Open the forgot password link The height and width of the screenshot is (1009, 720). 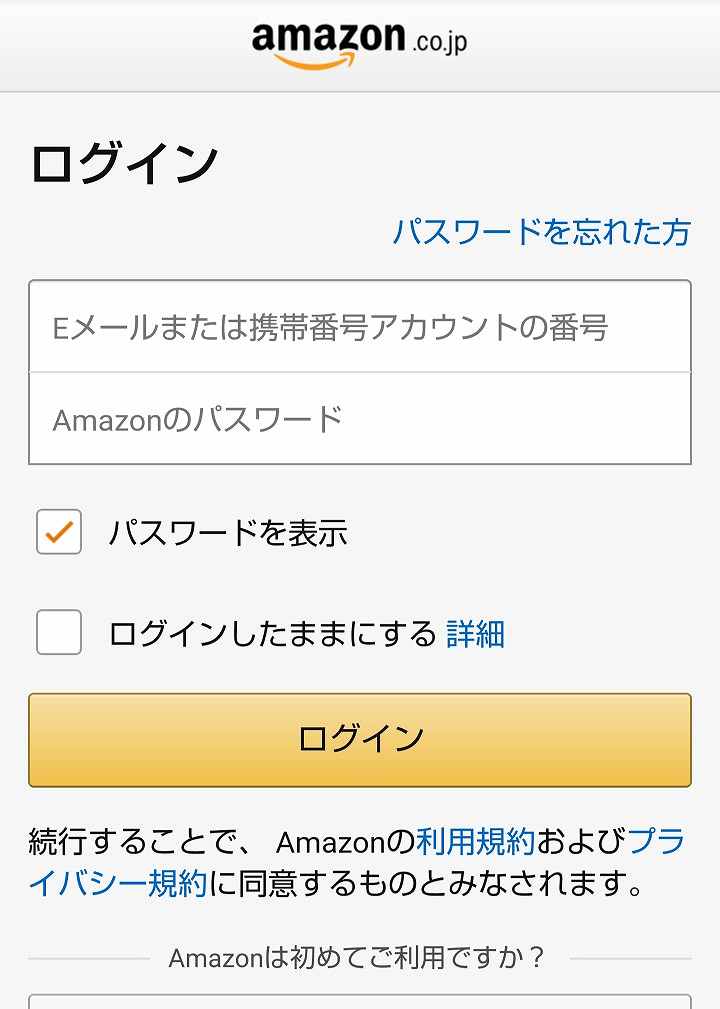(541, 232)
